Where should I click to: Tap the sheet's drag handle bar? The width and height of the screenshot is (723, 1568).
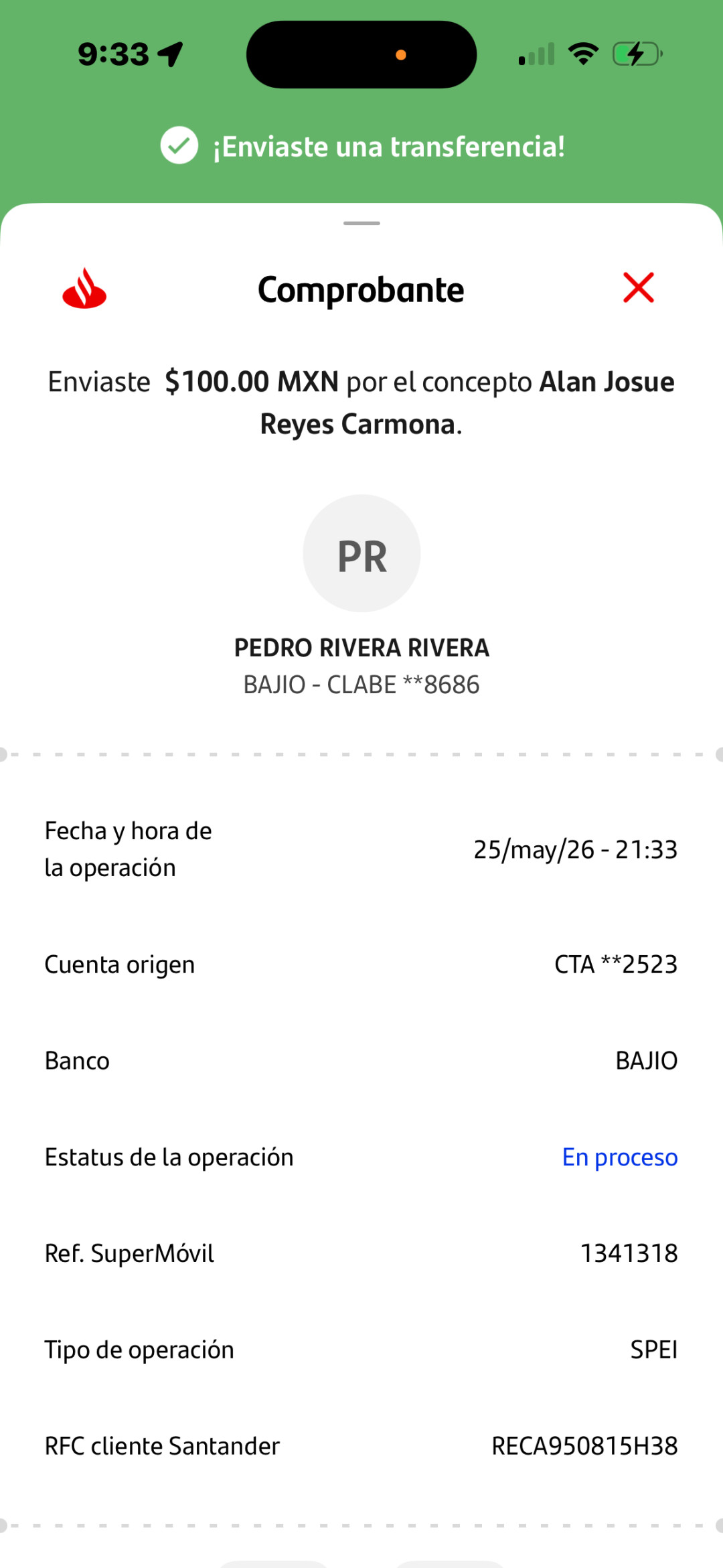[x=361, y=223]
